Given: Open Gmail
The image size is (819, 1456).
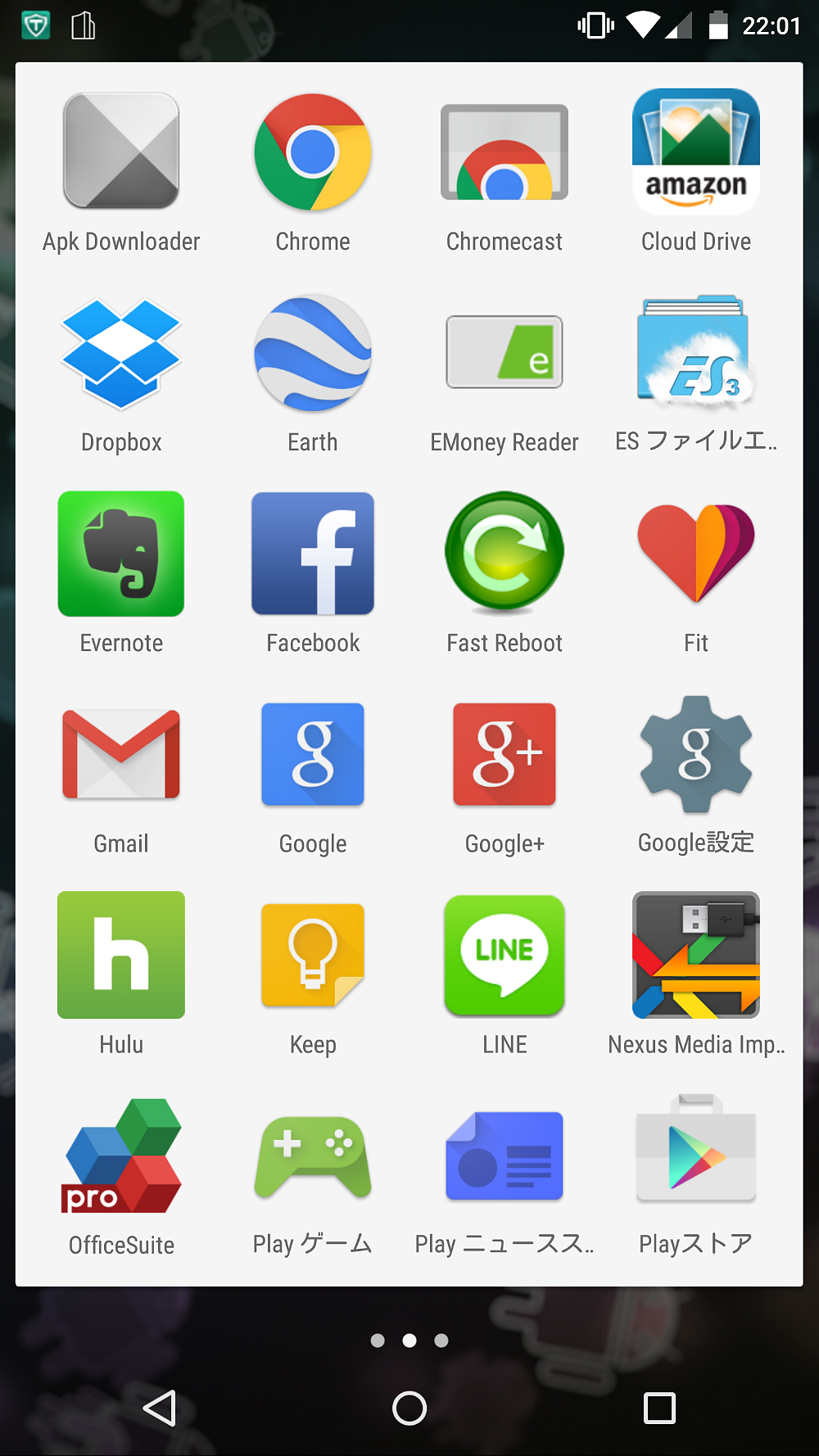Looking at the screenshot, I should (x=121, y=754).
